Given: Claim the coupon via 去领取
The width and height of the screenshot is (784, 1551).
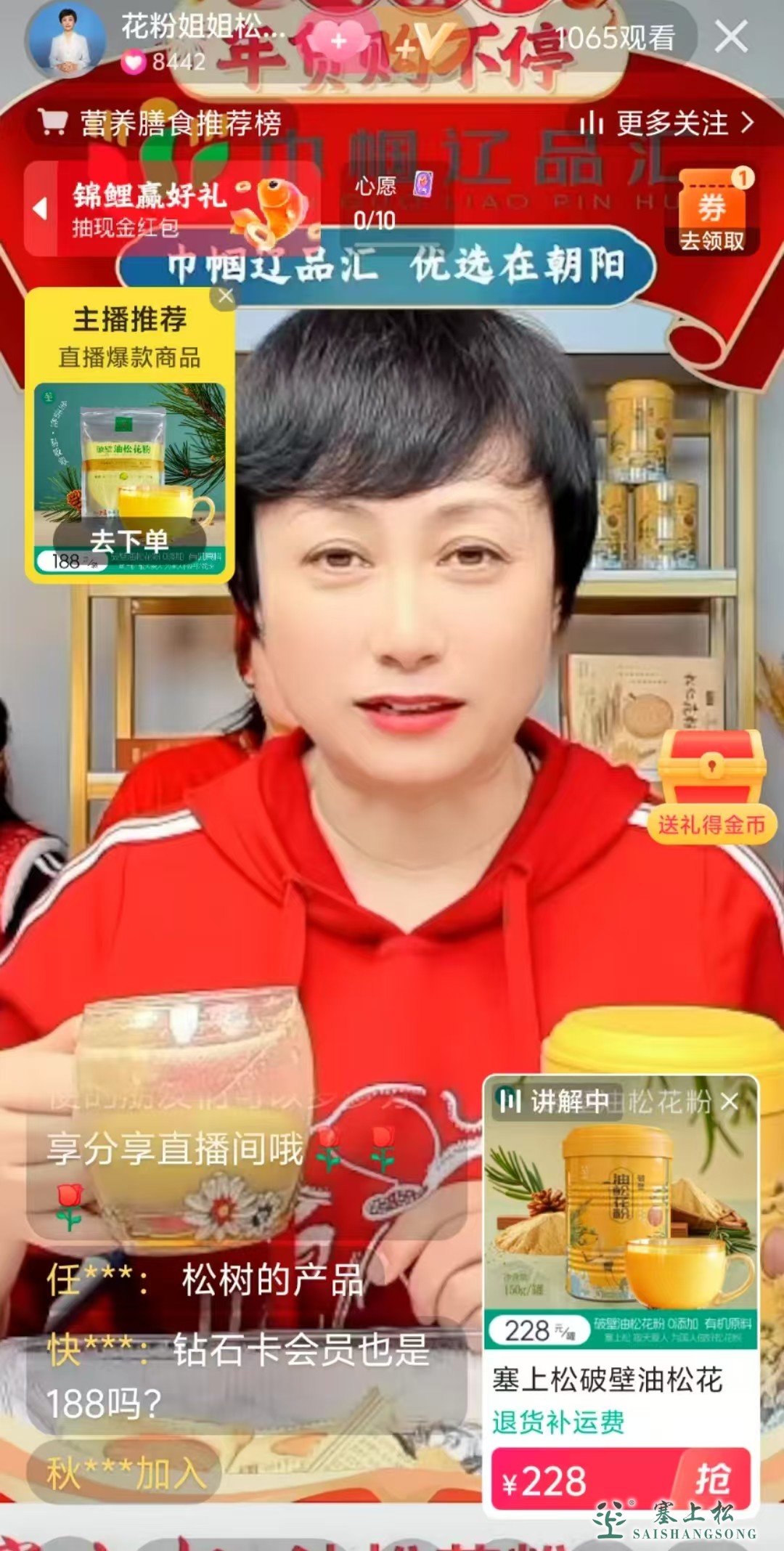Looking at the screenshot, I should tap(711, 211).
